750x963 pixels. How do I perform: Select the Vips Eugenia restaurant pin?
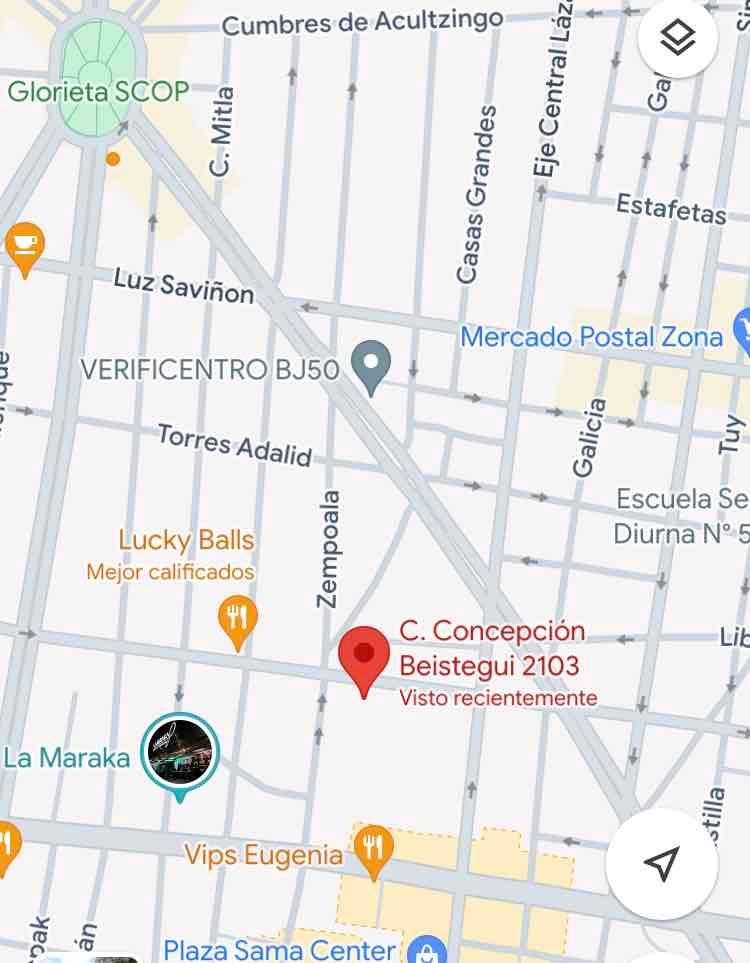[373, 852]
